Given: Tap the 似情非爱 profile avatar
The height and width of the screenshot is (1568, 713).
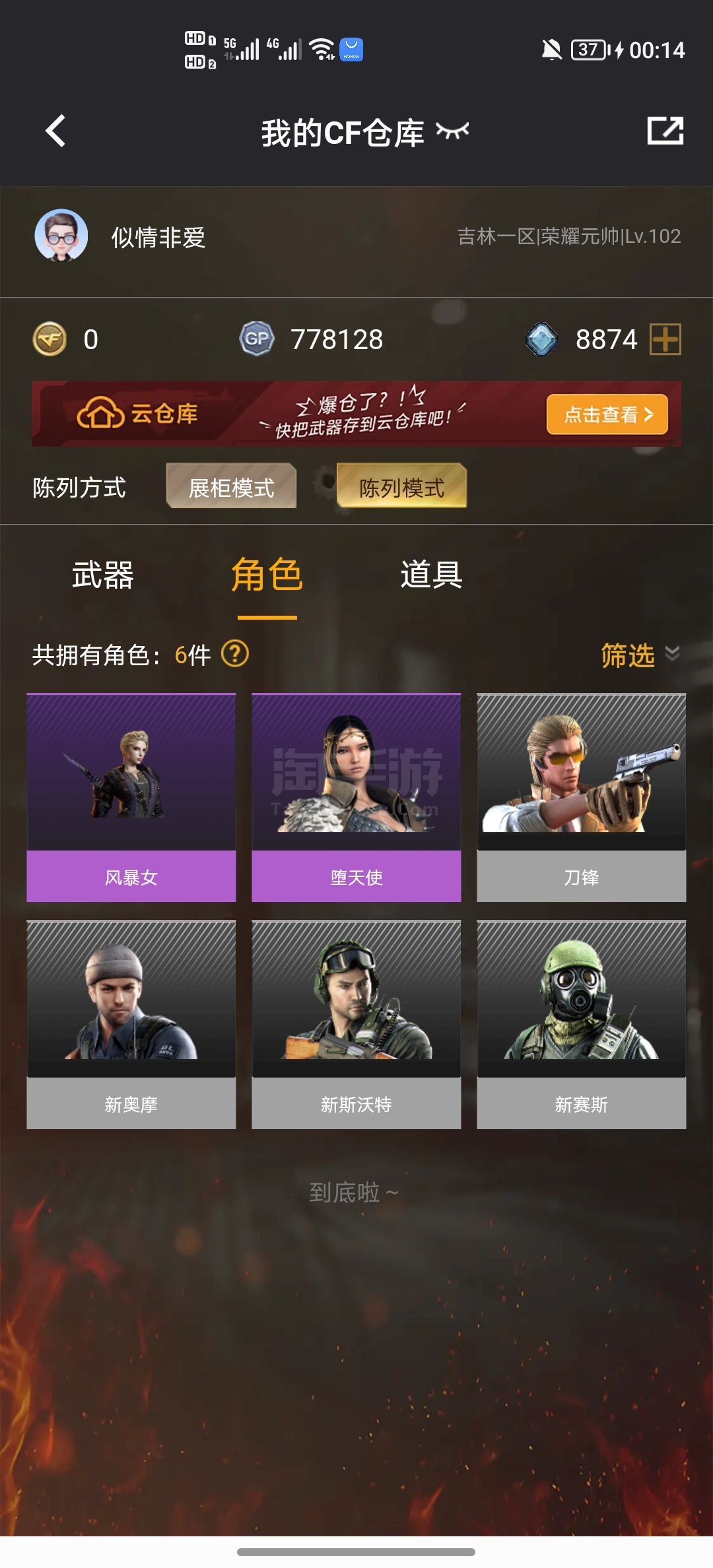Looking at the screenshot, I should [x=61, y=236].
